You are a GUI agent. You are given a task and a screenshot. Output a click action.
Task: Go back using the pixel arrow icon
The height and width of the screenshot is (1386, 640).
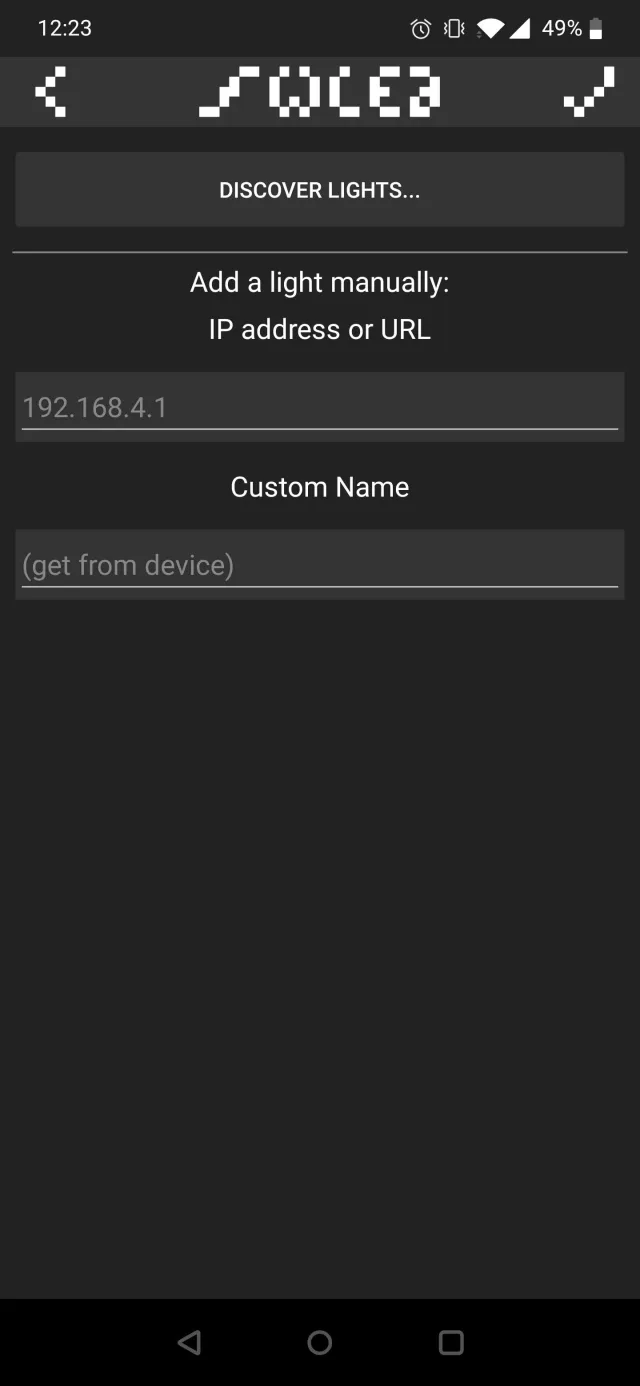[50, 92]
